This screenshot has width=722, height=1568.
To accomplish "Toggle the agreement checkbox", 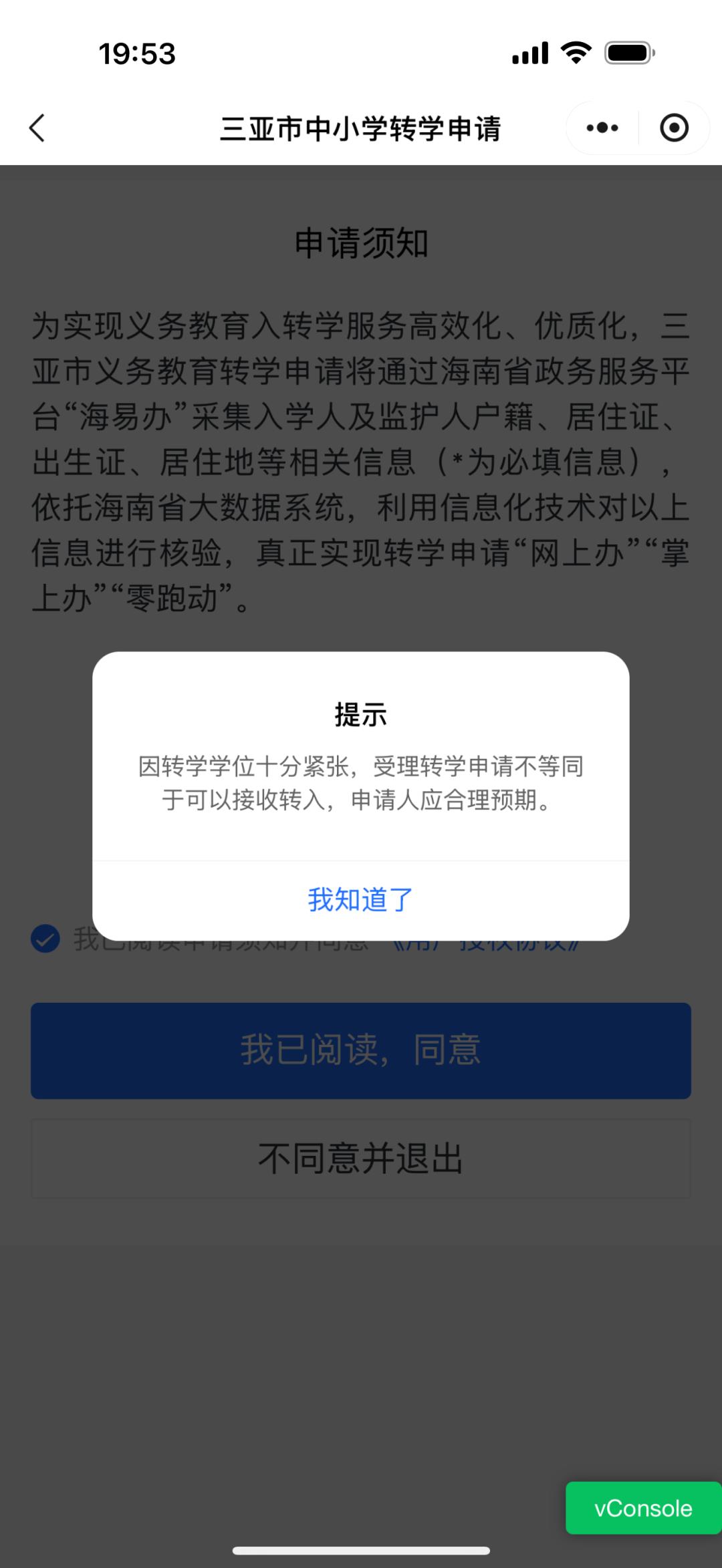I will 45,939.
